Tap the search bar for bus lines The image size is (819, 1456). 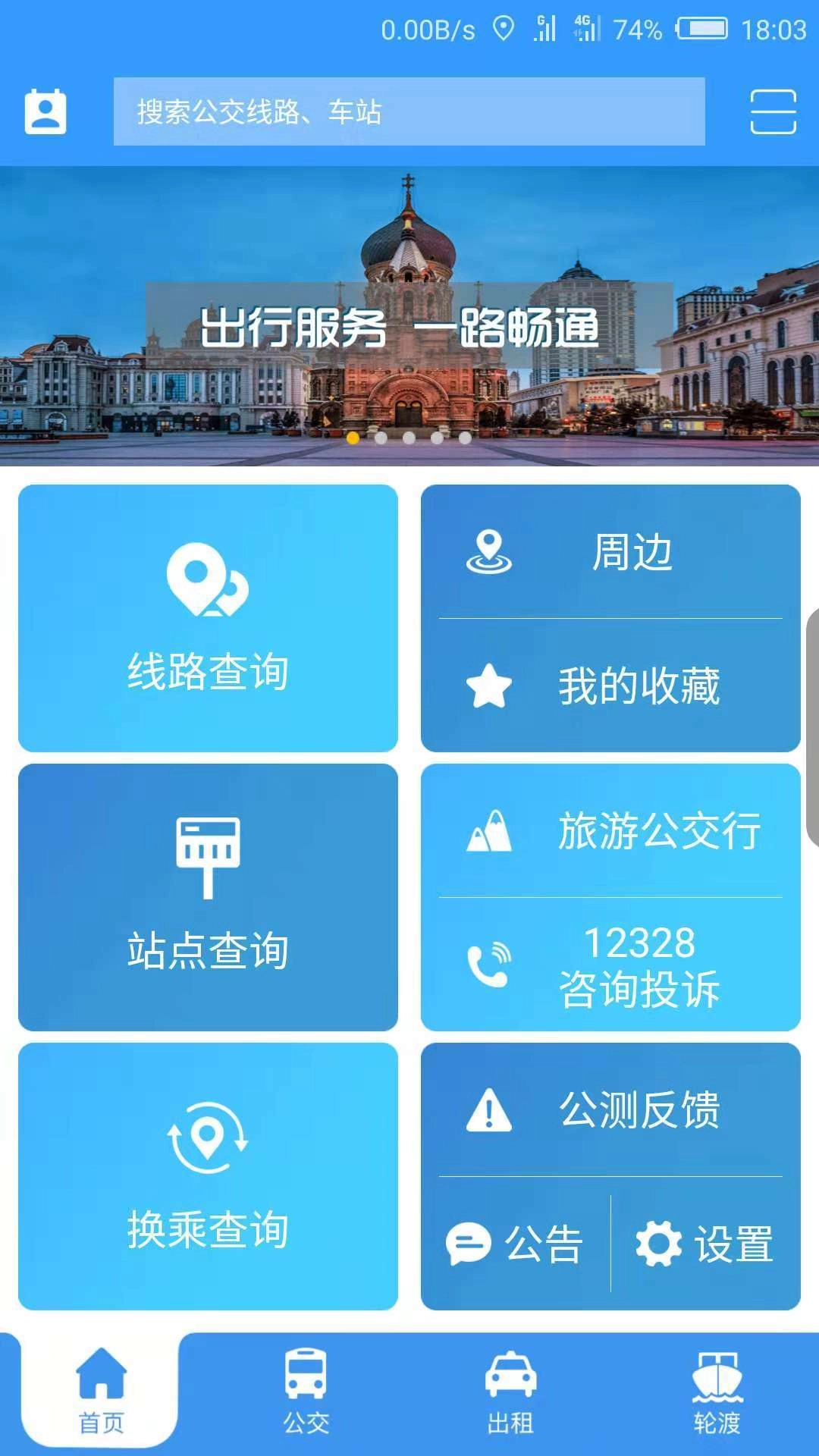[x=409, y=111]
